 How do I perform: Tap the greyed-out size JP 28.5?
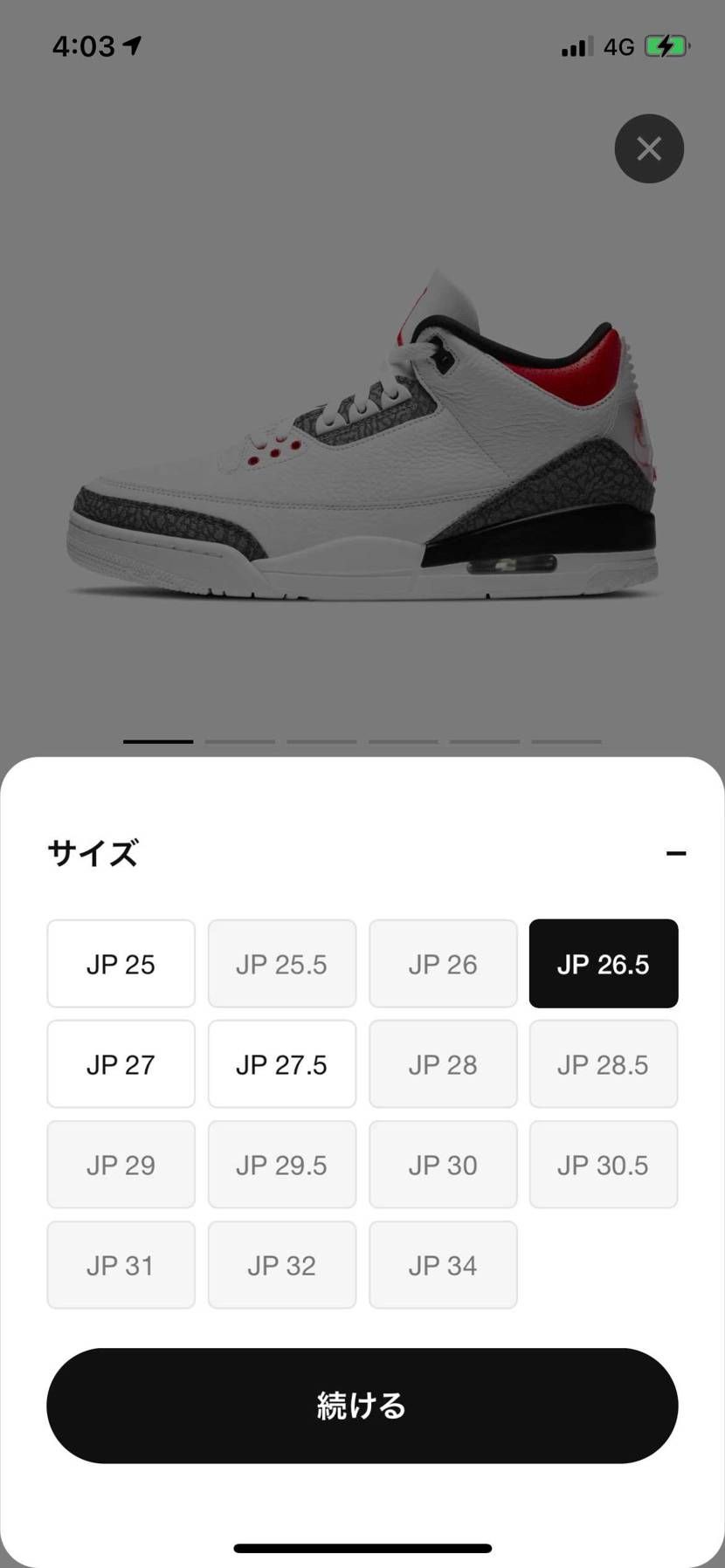pyautogui.click(x=604, y=1064)
